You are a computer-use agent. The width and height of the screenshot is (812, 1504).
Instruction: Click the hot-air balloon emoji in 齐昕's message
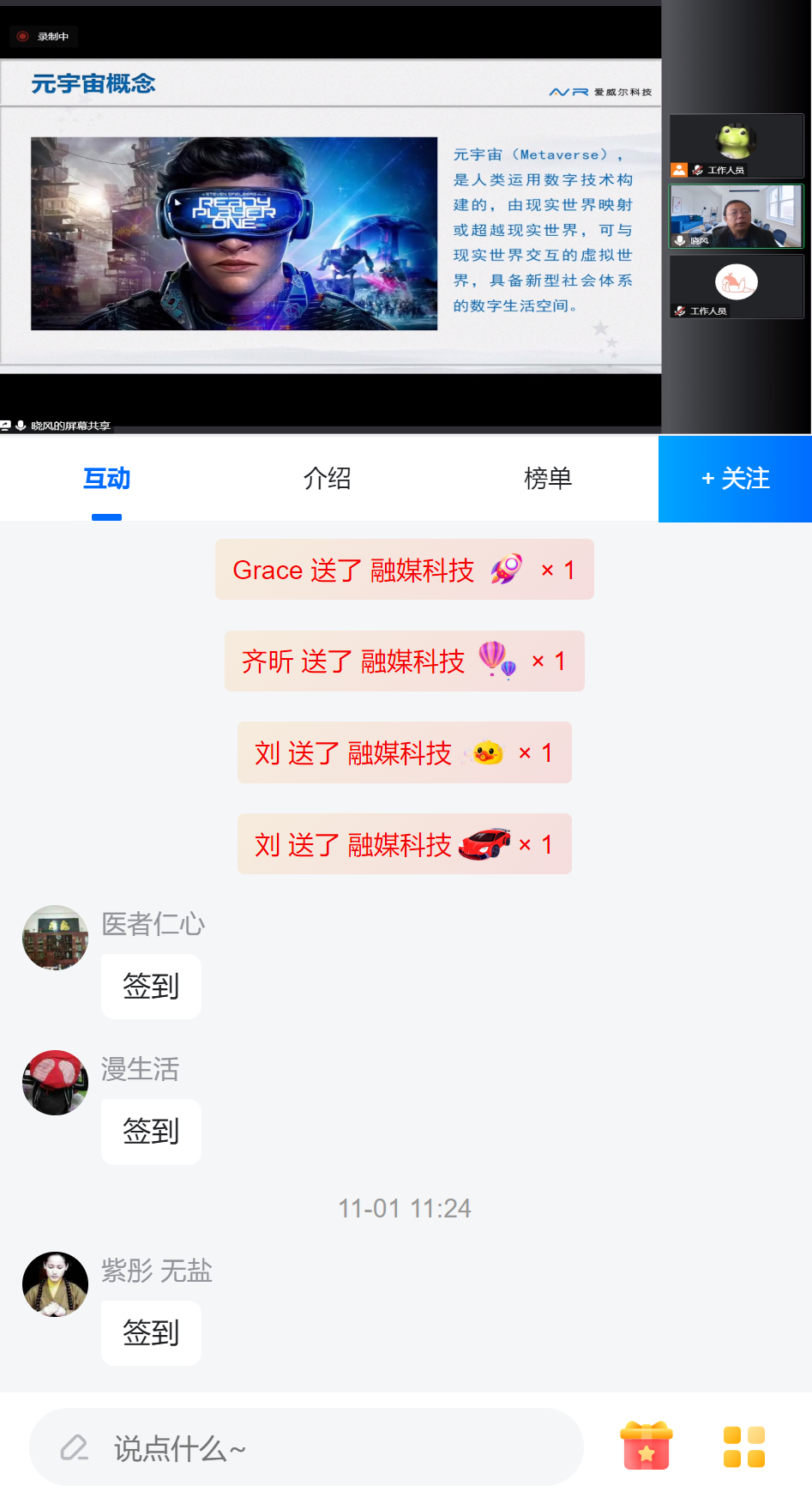[497, 661]
